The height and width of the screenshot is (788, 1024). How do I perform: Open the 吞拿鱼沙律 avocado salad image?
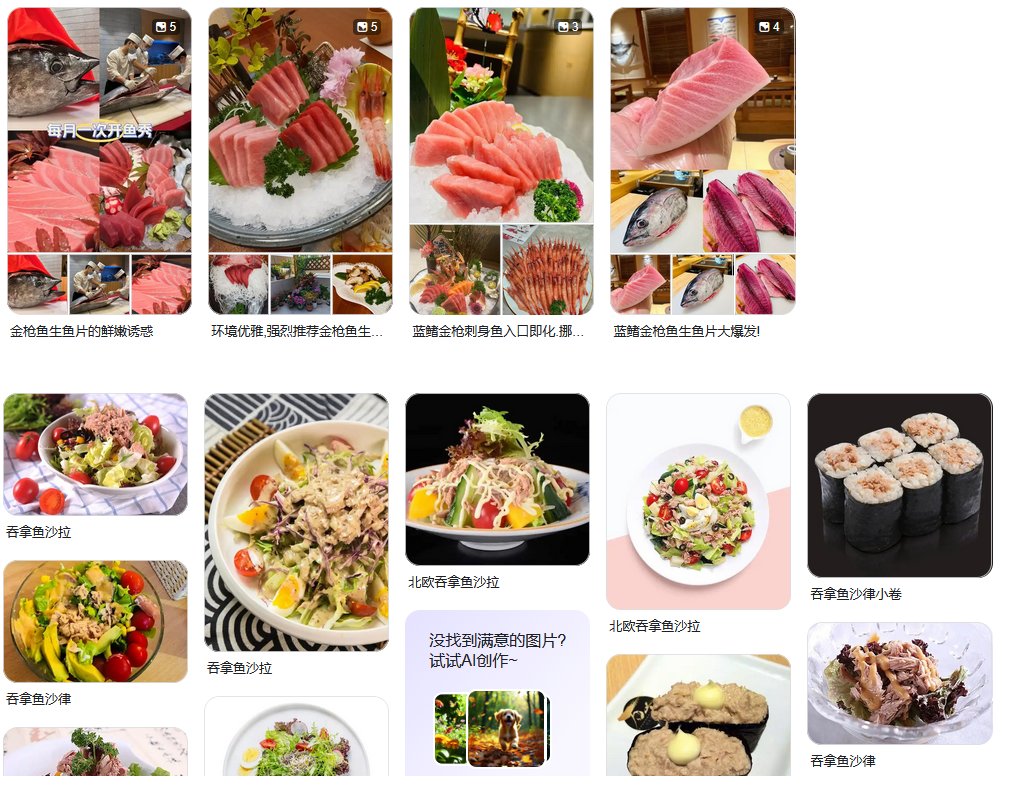(x=95, y=621)
